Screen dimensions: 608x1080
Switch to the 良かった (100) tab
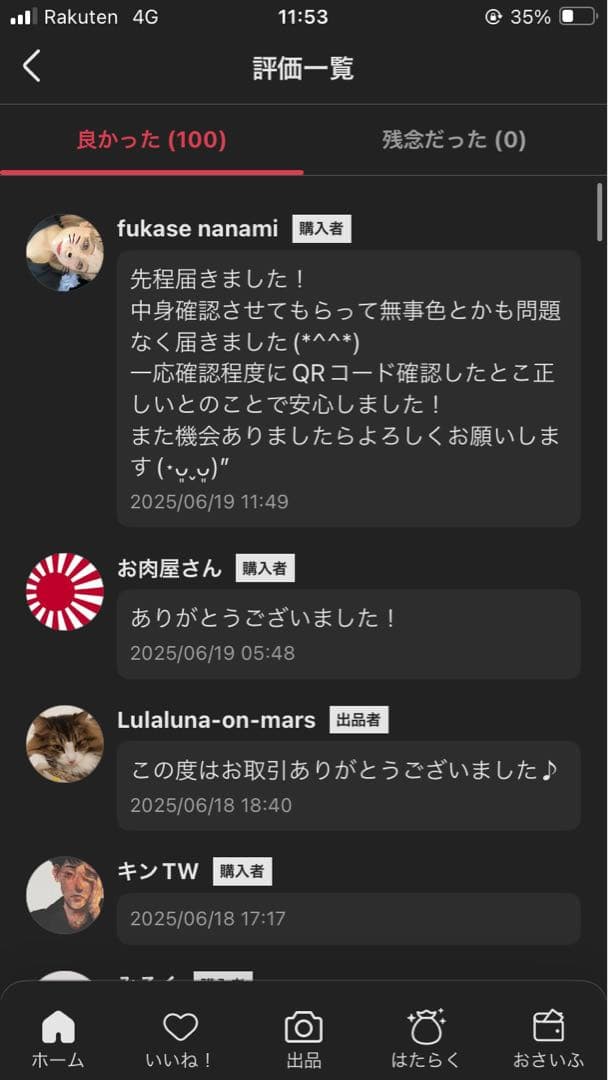[152, 139]
